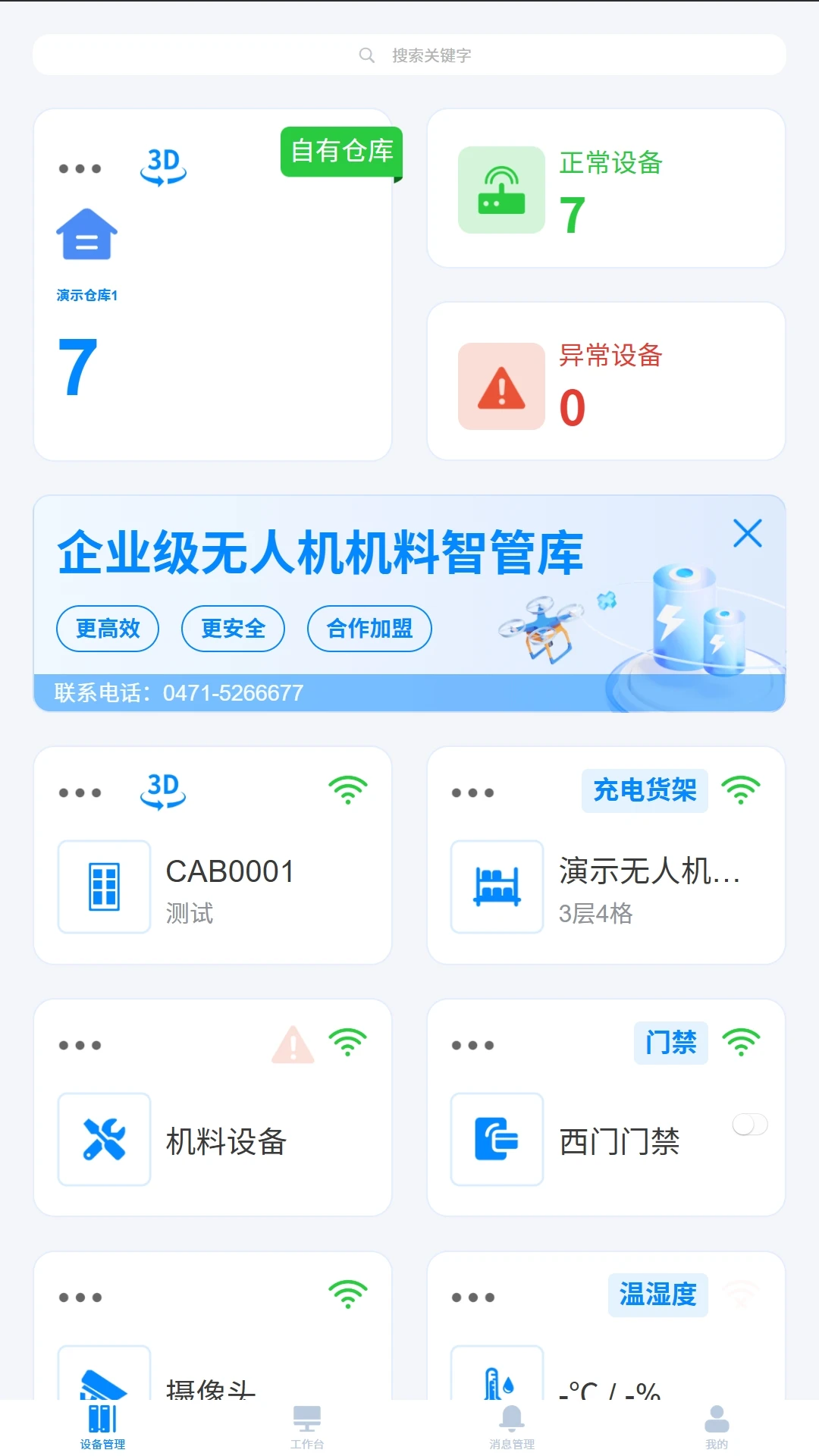This screenshot has width=819, height=1456.
Task: Open the 3D view for 演示仓库1
Action: click(163, 167)
